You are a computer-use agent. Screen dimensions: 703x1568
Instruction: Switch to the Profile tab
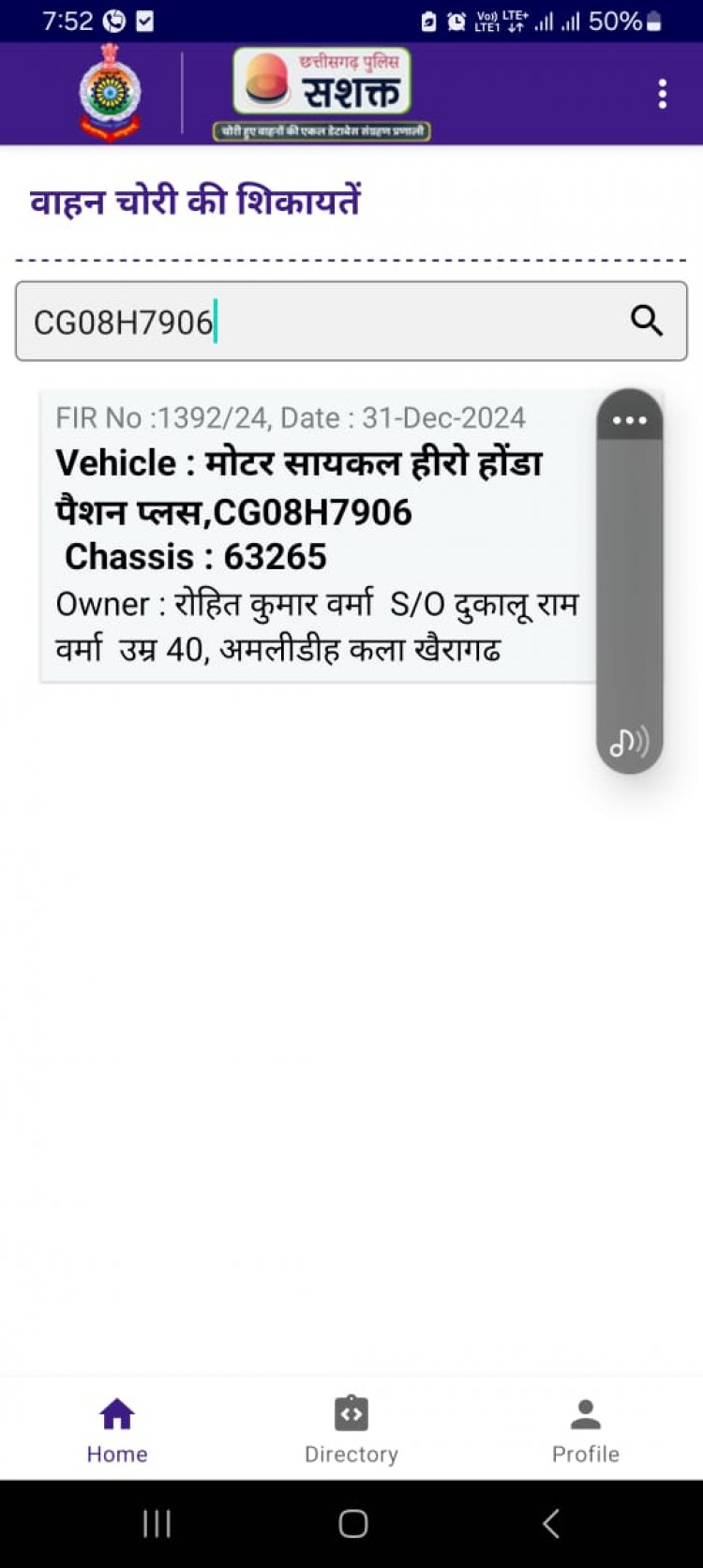585,1430
